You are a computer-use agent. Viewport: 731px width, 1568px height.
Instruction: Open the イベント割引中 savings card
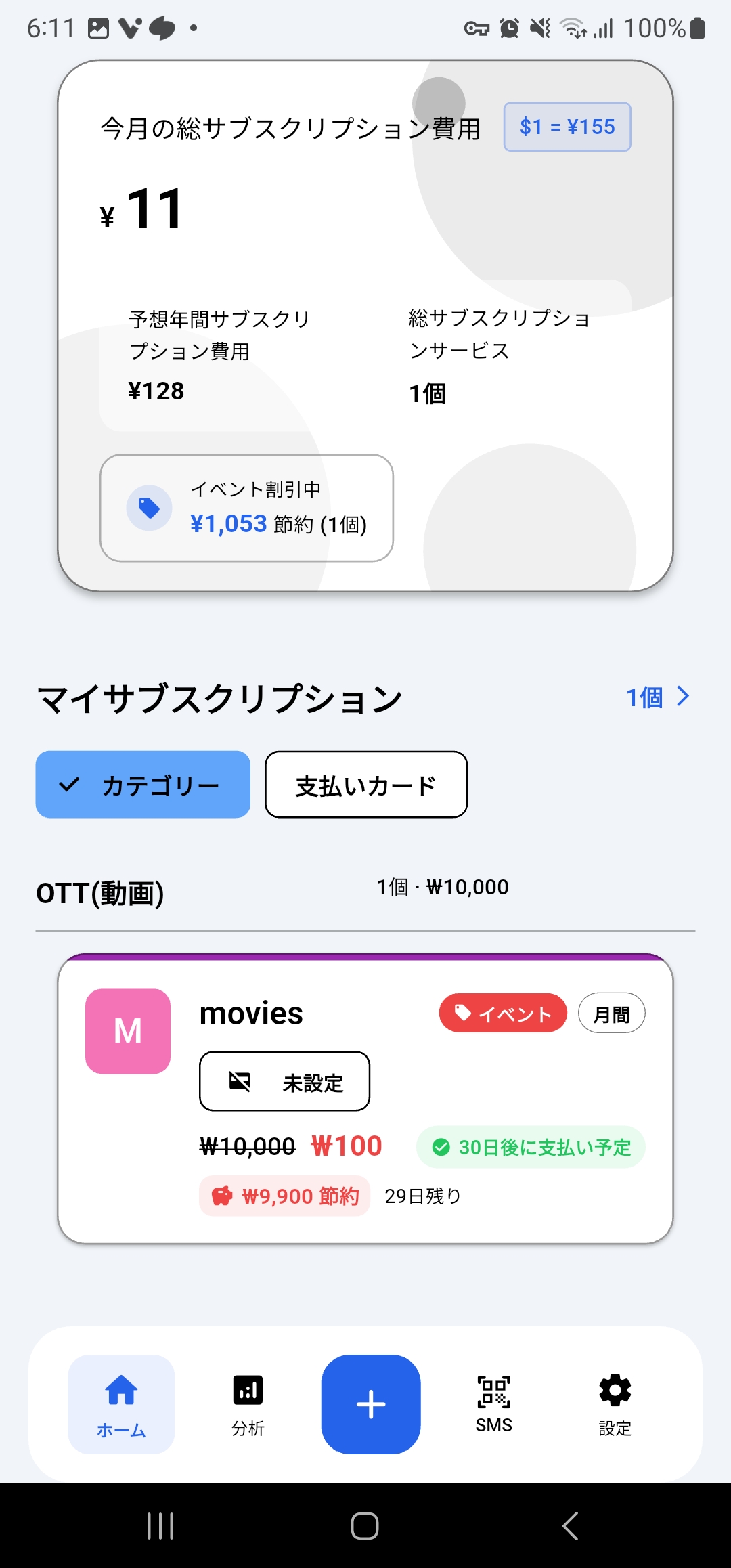point(246,508)
